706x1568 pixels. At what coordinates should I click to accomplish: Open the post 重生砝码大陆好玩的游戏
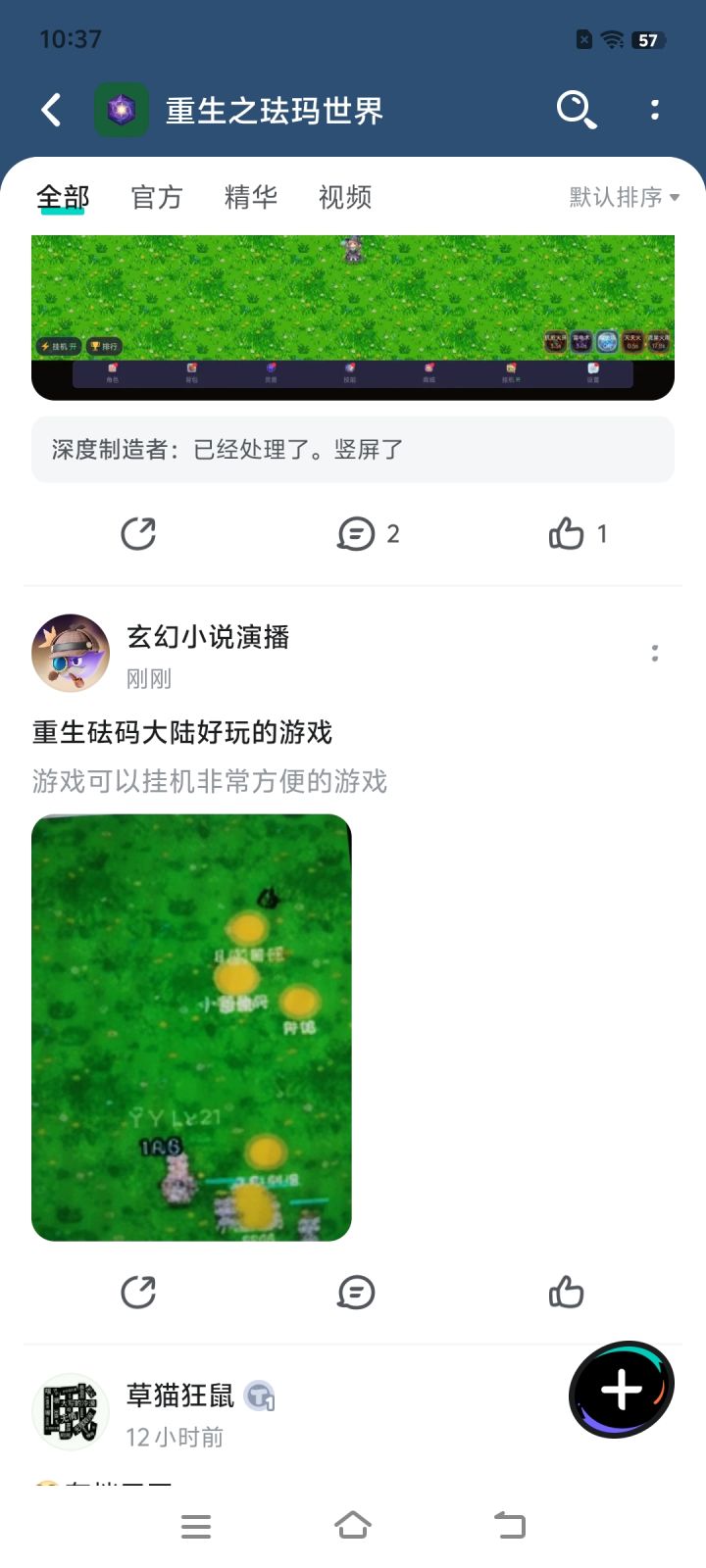pos(182,732)
